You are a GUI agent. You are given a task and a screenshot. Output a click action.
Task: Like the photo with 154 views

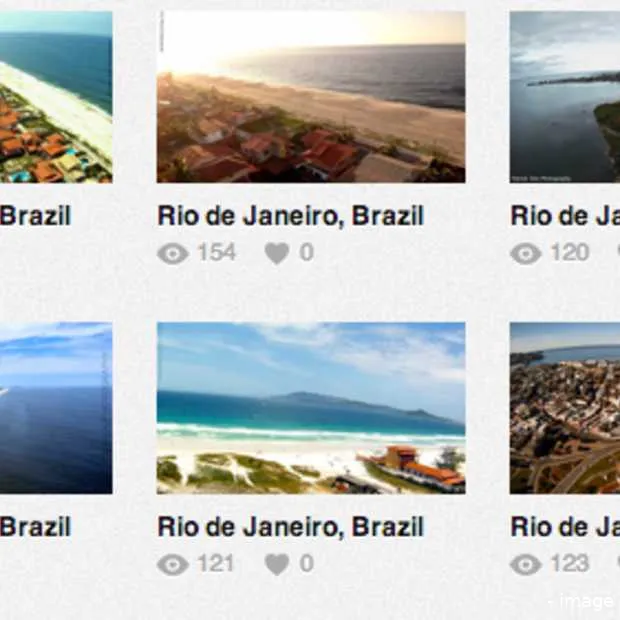[277, 253]
